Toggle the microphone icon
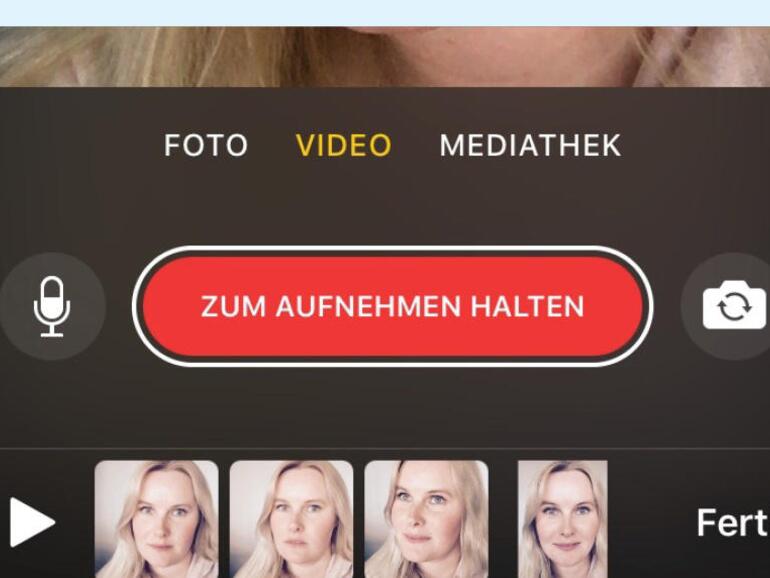This screenshot has width=770, height=578. pyautogui.click(x=52, y=306)
